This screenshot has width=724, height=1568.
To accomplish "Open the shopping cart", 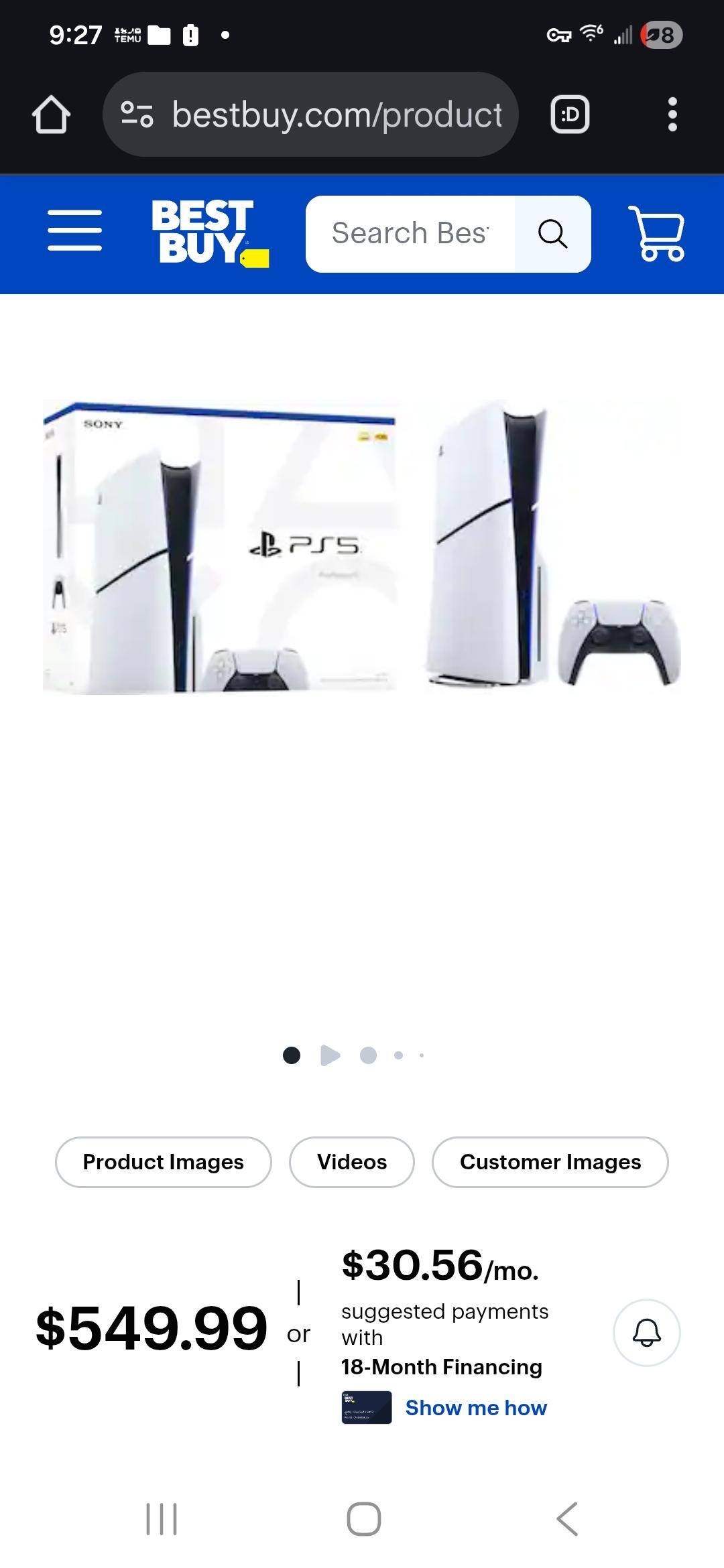I will (x=656, y=233).
